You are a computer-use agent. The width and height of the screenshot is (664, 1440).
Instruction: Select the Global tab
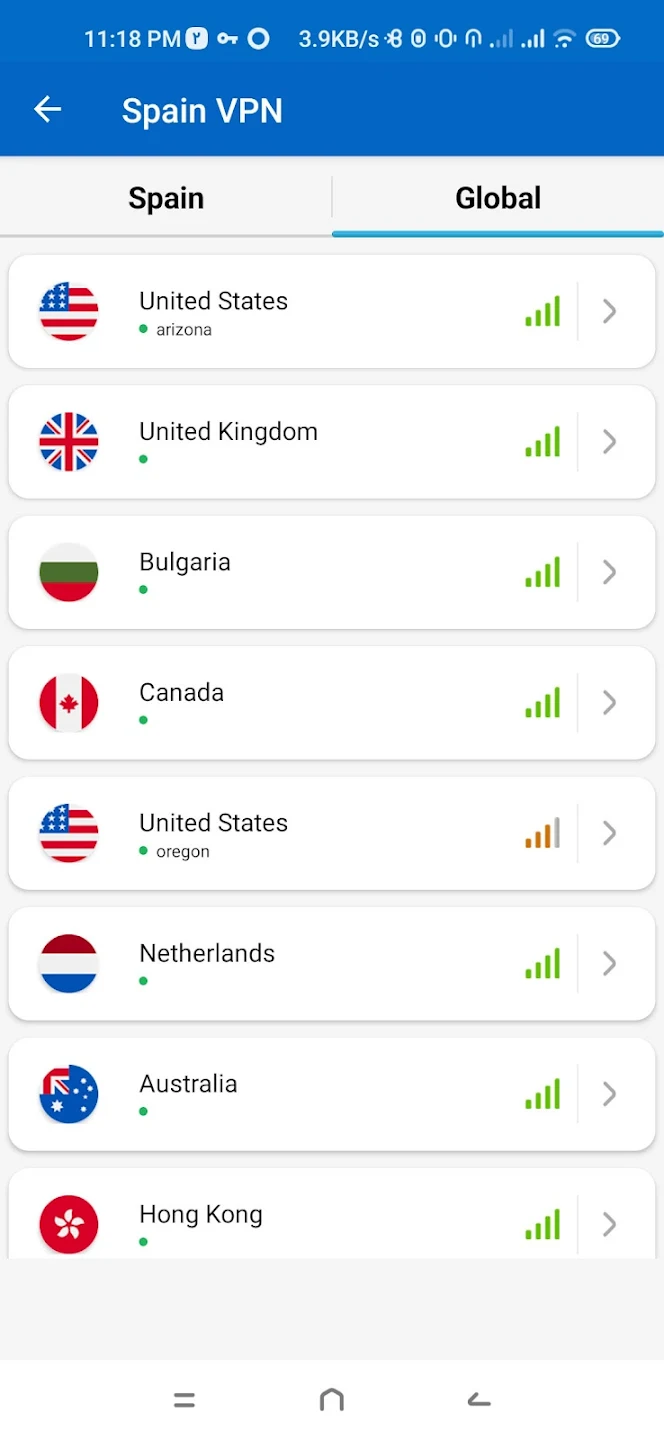[x=498, y=198]
